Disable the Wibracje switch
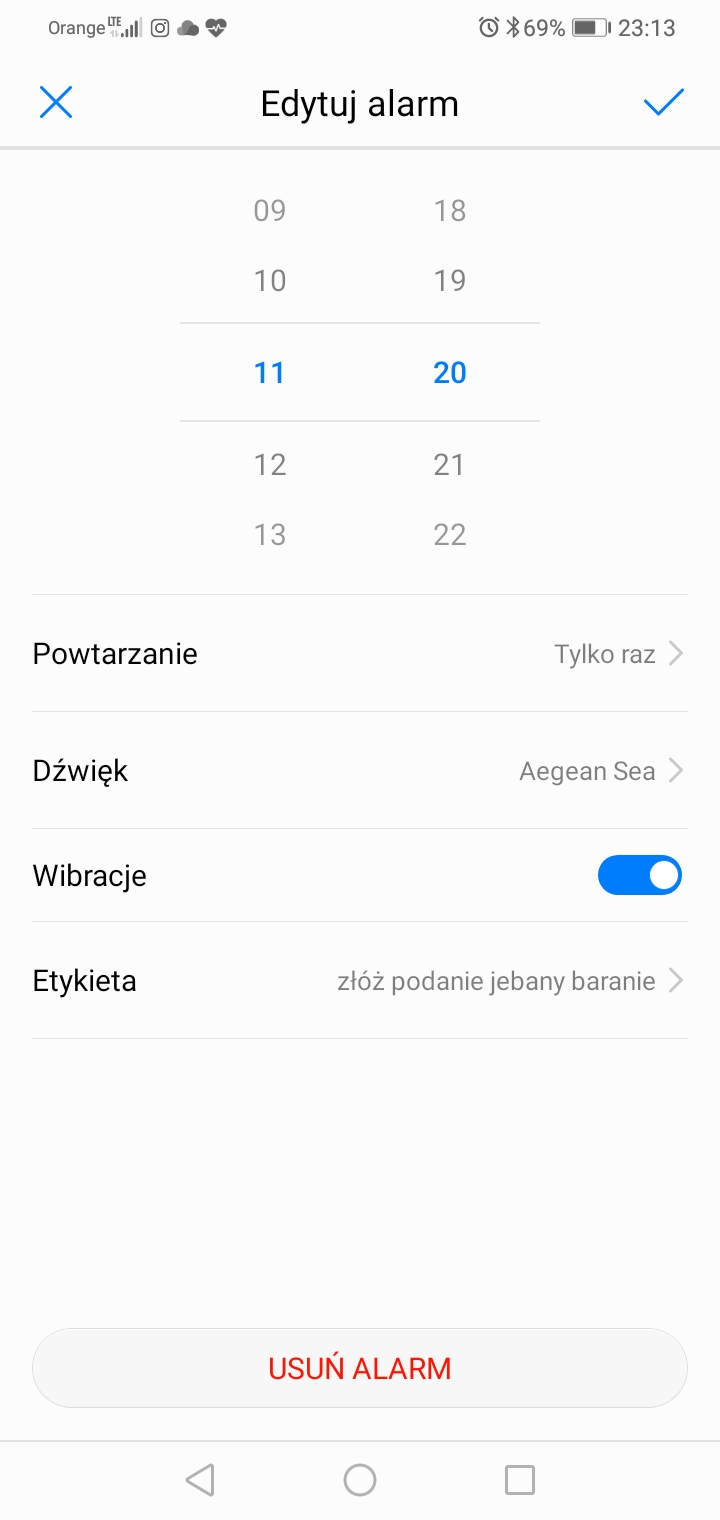The image size is (720, 1520). click(x=639, y=876)
